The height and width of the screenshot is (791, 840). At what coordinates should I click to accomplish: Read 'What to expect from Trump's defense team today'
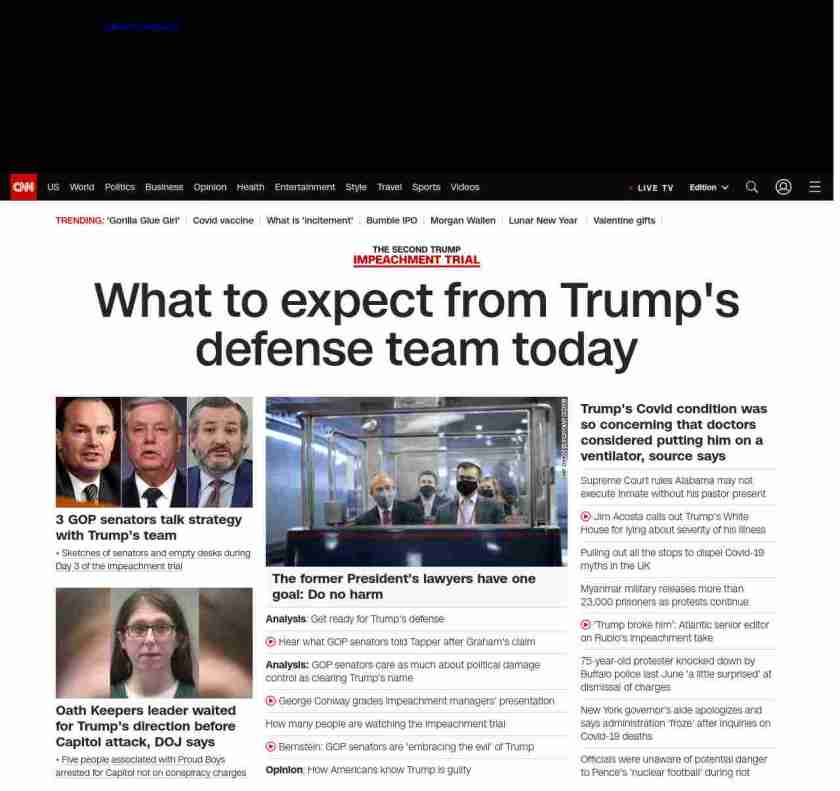tap(416, 325)
